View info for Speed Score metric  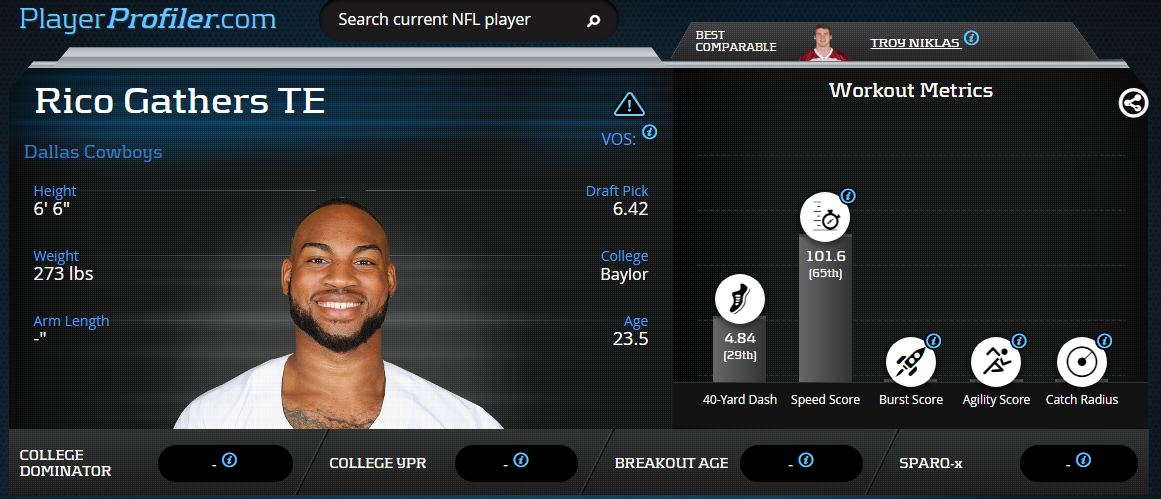848,196
